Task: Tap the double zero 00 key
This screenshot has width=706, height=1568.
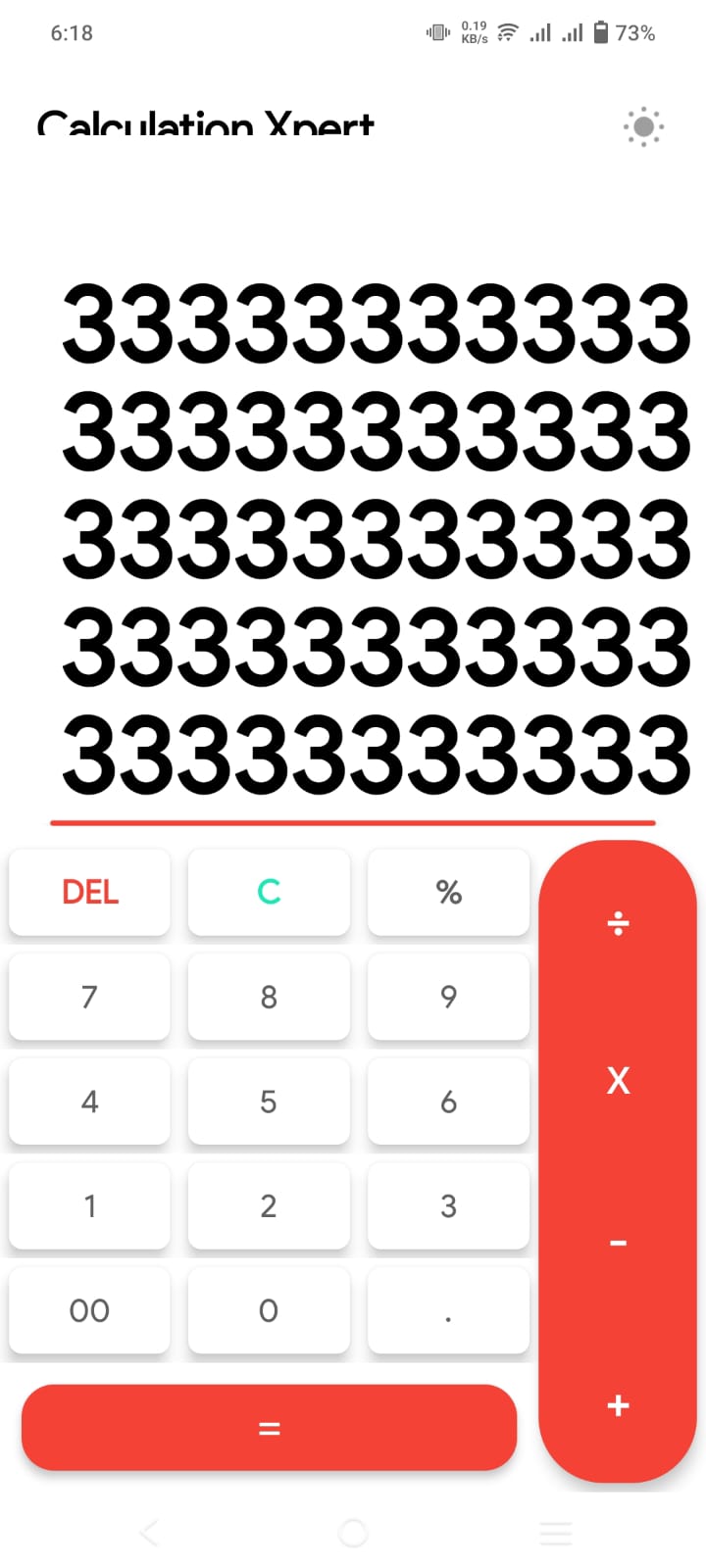Action: 89,1310
